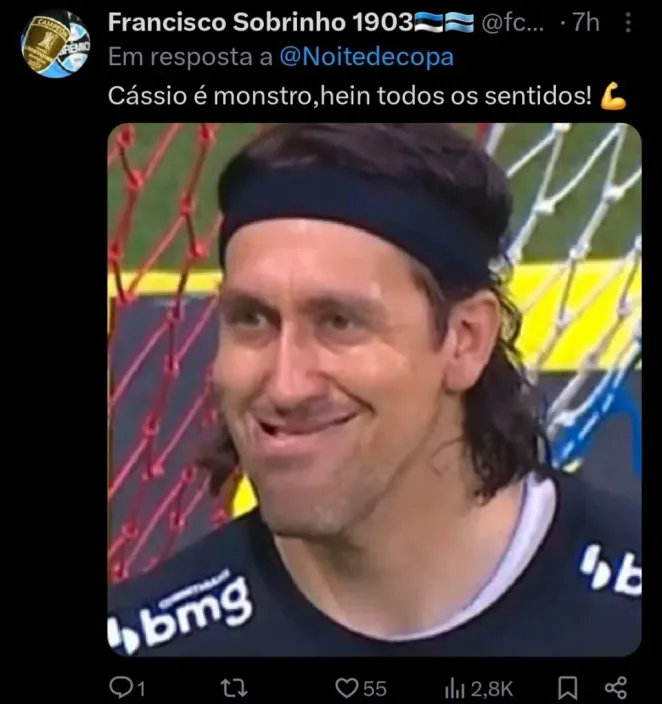Reply to Francisco Sobrinho's tweet
662x704 pixels.
124,687
